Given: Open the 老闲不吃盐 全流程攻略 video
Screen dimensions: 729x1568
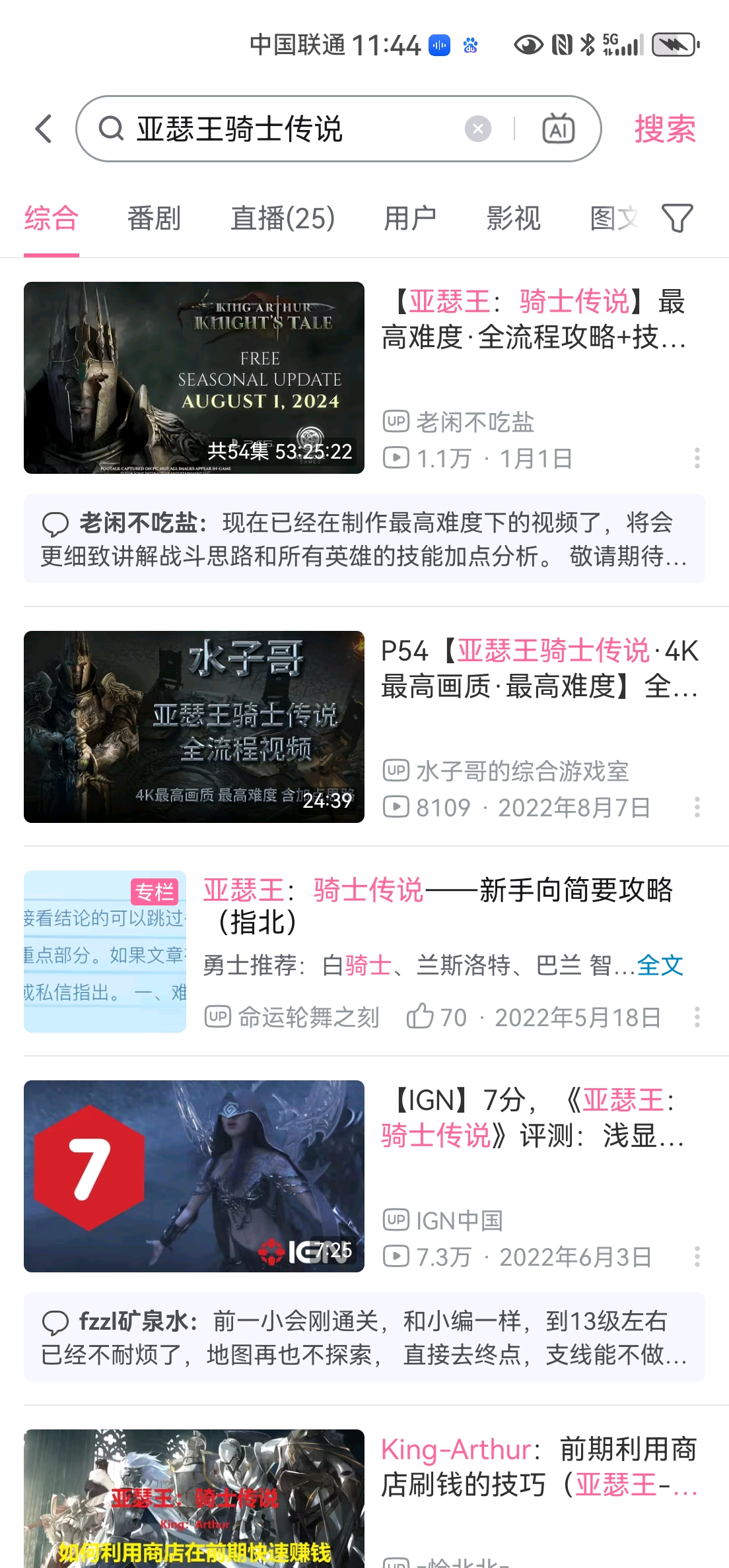Looking at the screenshot, I should [x=194, y=377].
